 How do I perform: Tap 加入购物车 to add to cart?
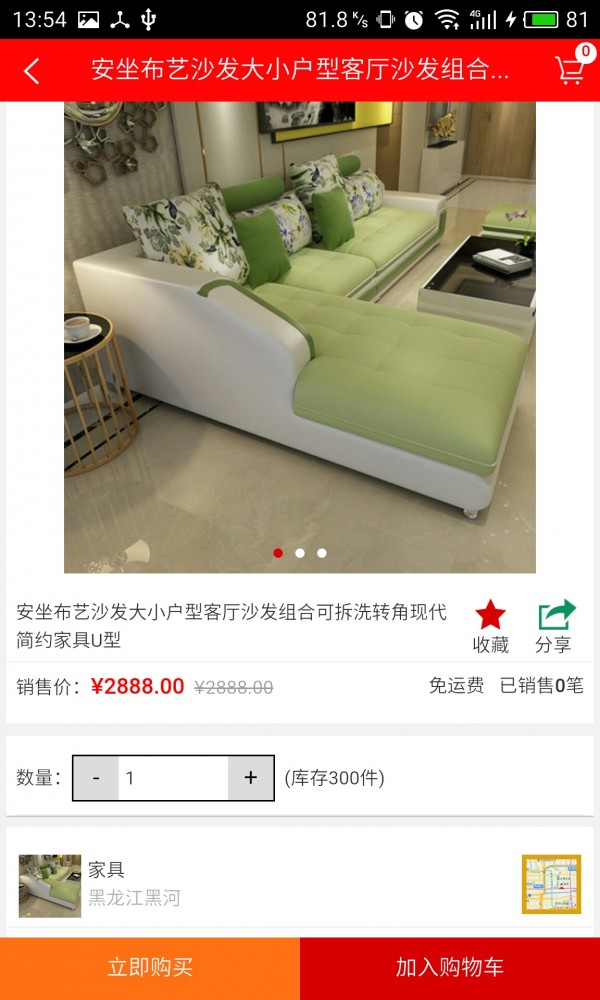(x=450, y=968)
